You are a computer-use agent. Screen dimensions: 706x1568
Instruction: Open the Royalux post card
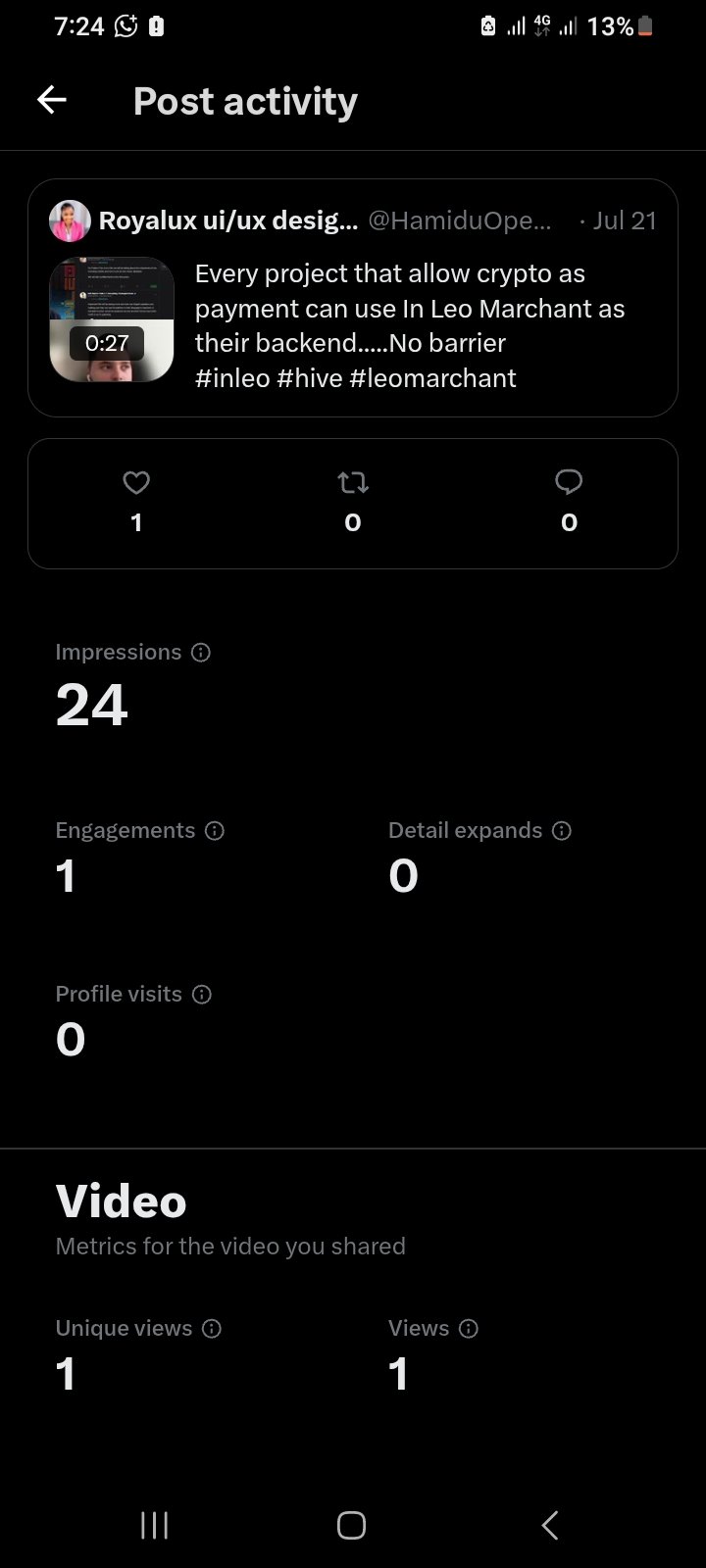pos(353,298)
